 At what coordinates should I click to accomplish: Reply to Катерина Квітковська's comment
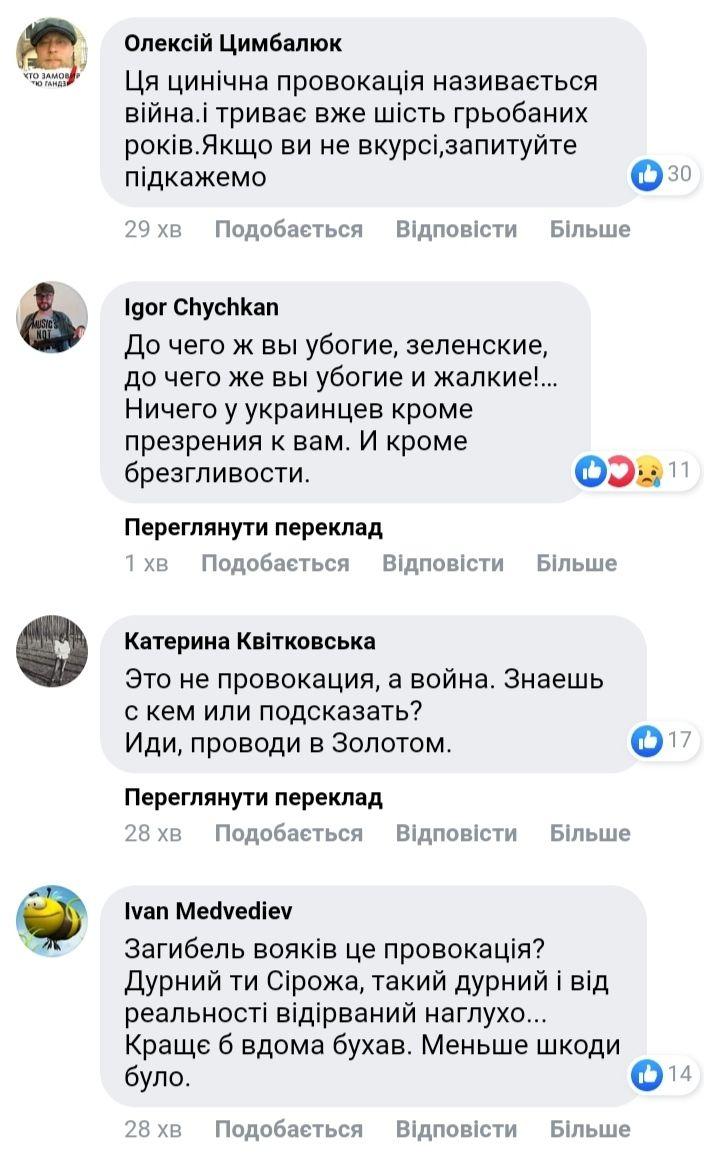(x=456, y=833)
